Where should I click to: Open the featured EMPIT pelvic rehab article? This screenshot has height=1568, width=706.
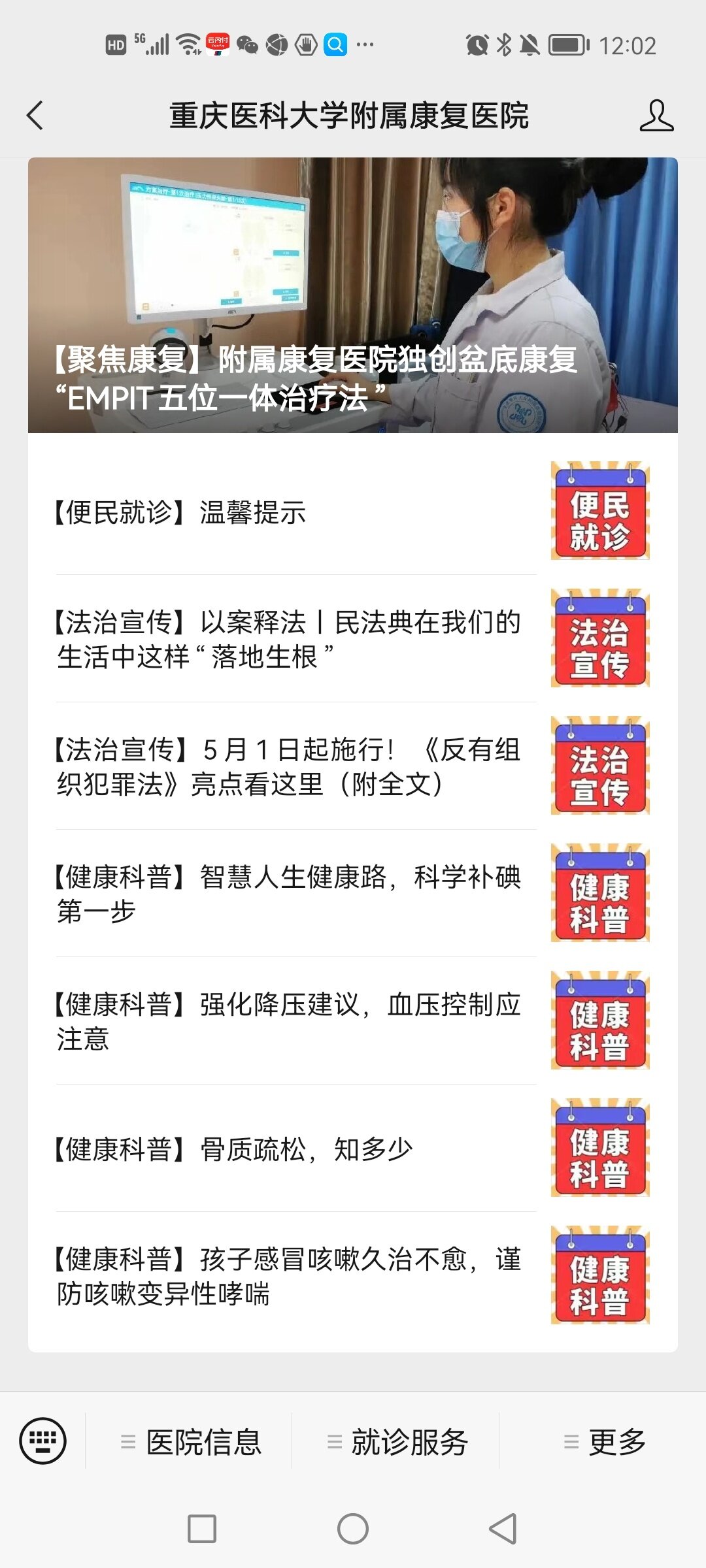coord(352,295)
